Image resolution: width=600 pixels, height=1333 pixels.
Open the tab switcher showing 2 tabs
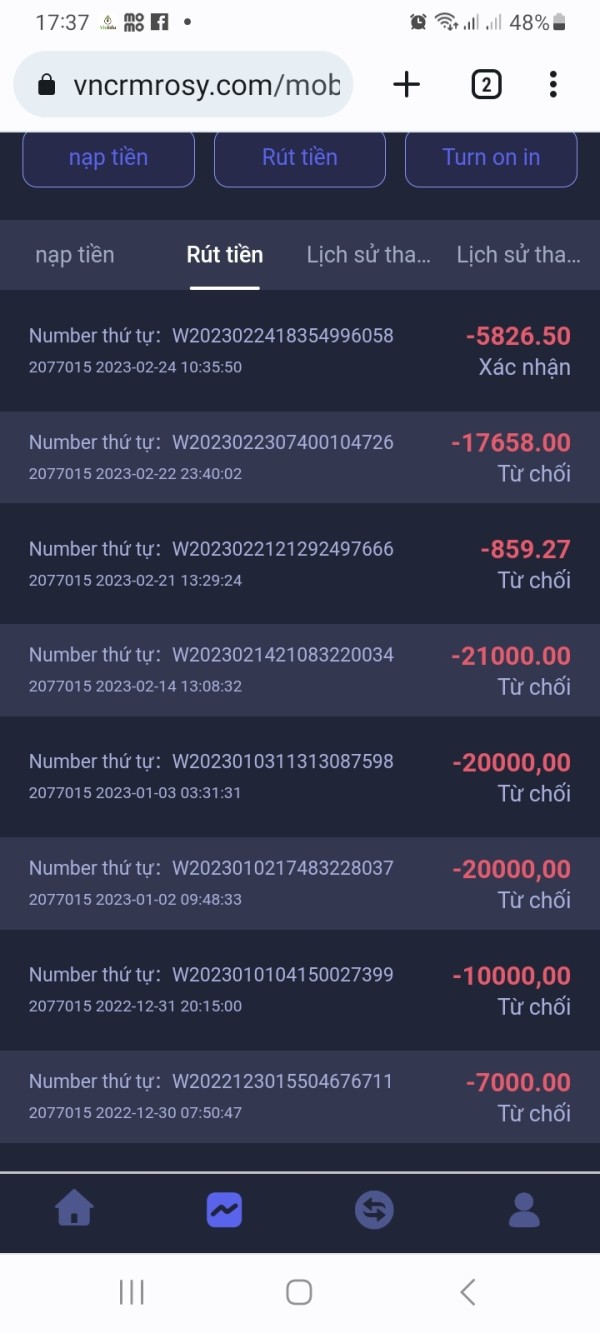(486, 85)
